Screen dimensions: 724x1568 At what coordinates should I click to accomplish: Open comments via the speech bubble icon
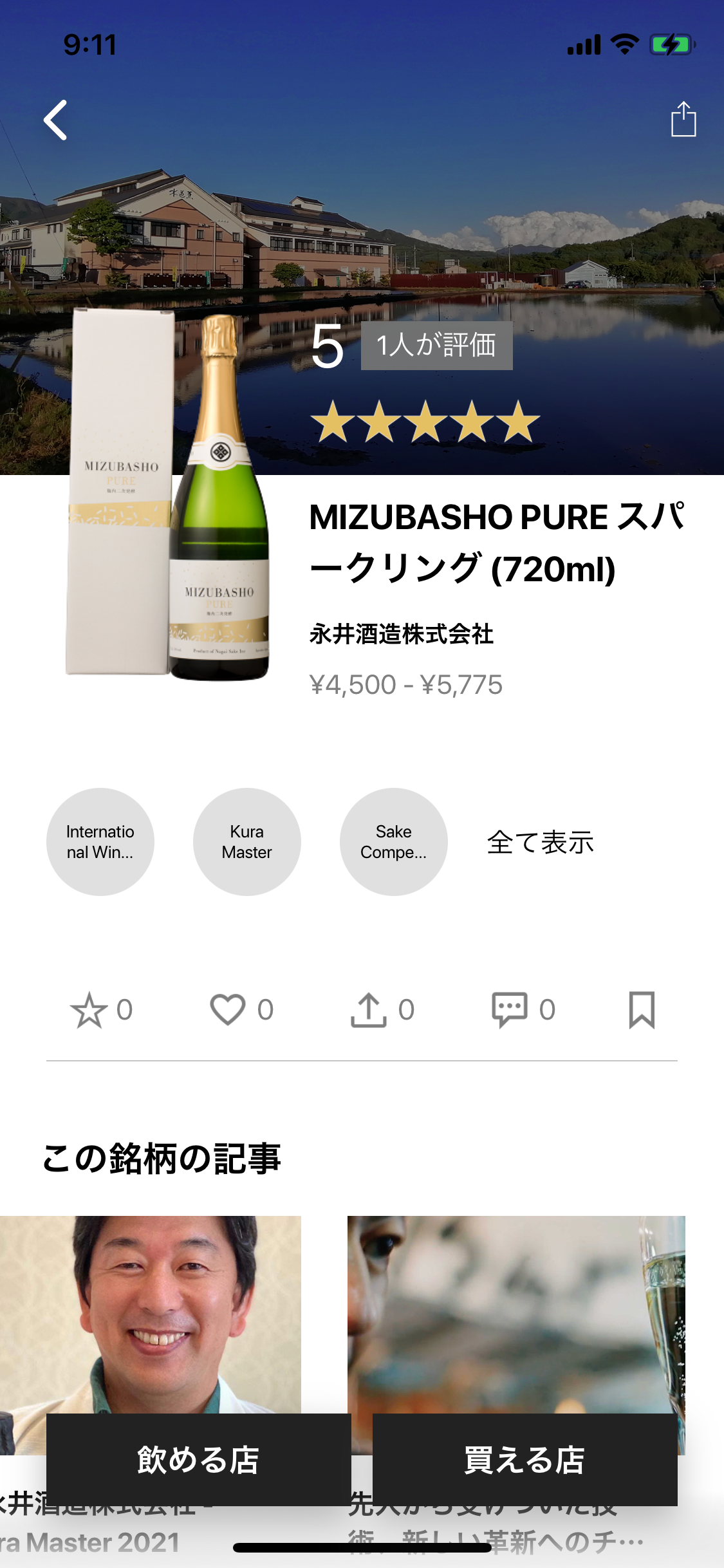510,1010
